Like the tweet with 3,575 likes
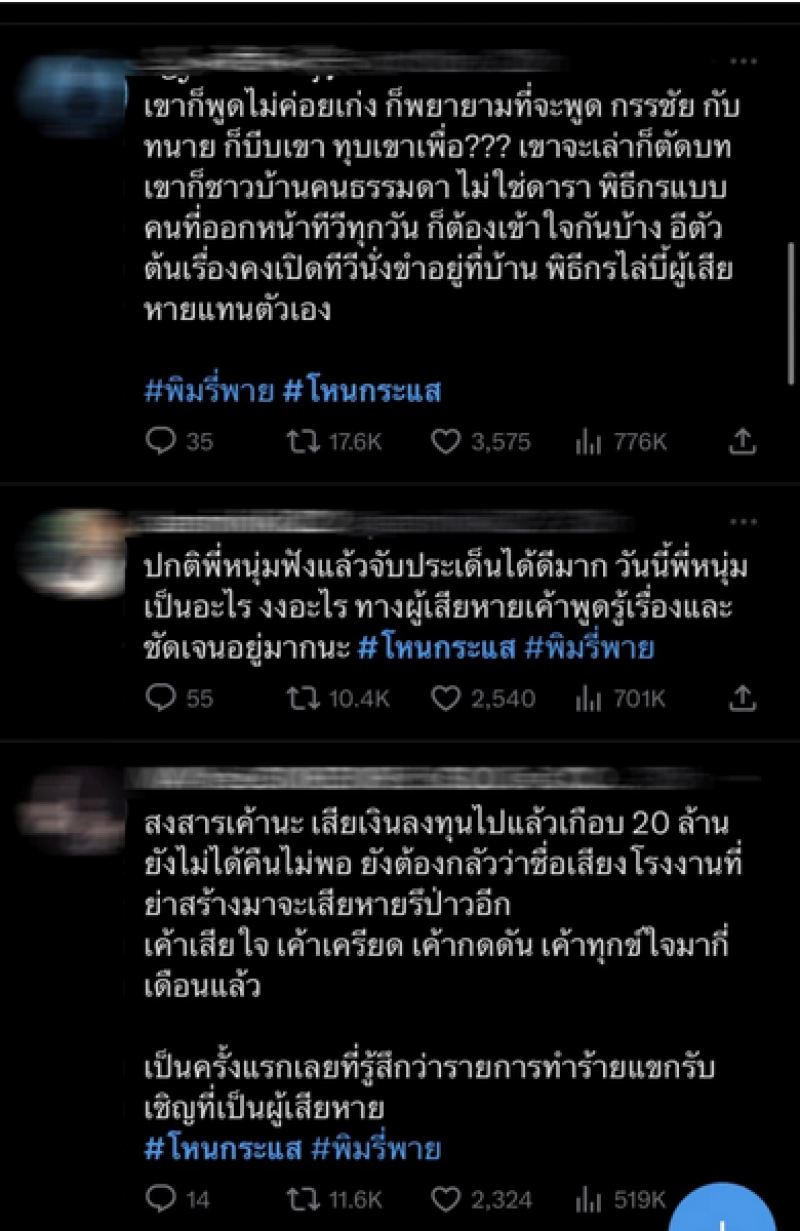800x1231 pixels. pyautogui.click(x=446, y=442)
